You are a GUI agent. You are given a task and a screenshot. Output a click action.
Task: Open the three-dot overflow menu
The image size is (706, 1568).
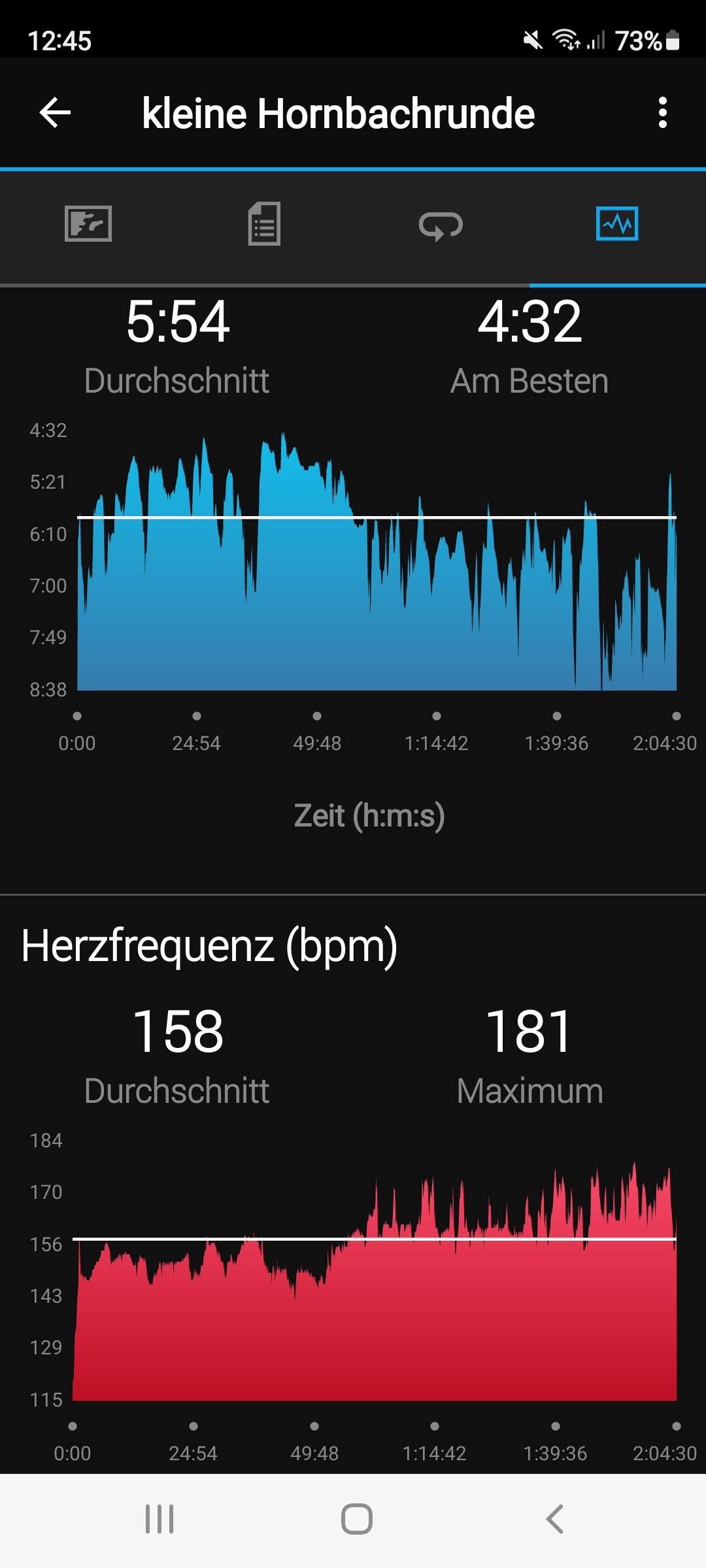(662, 113)
